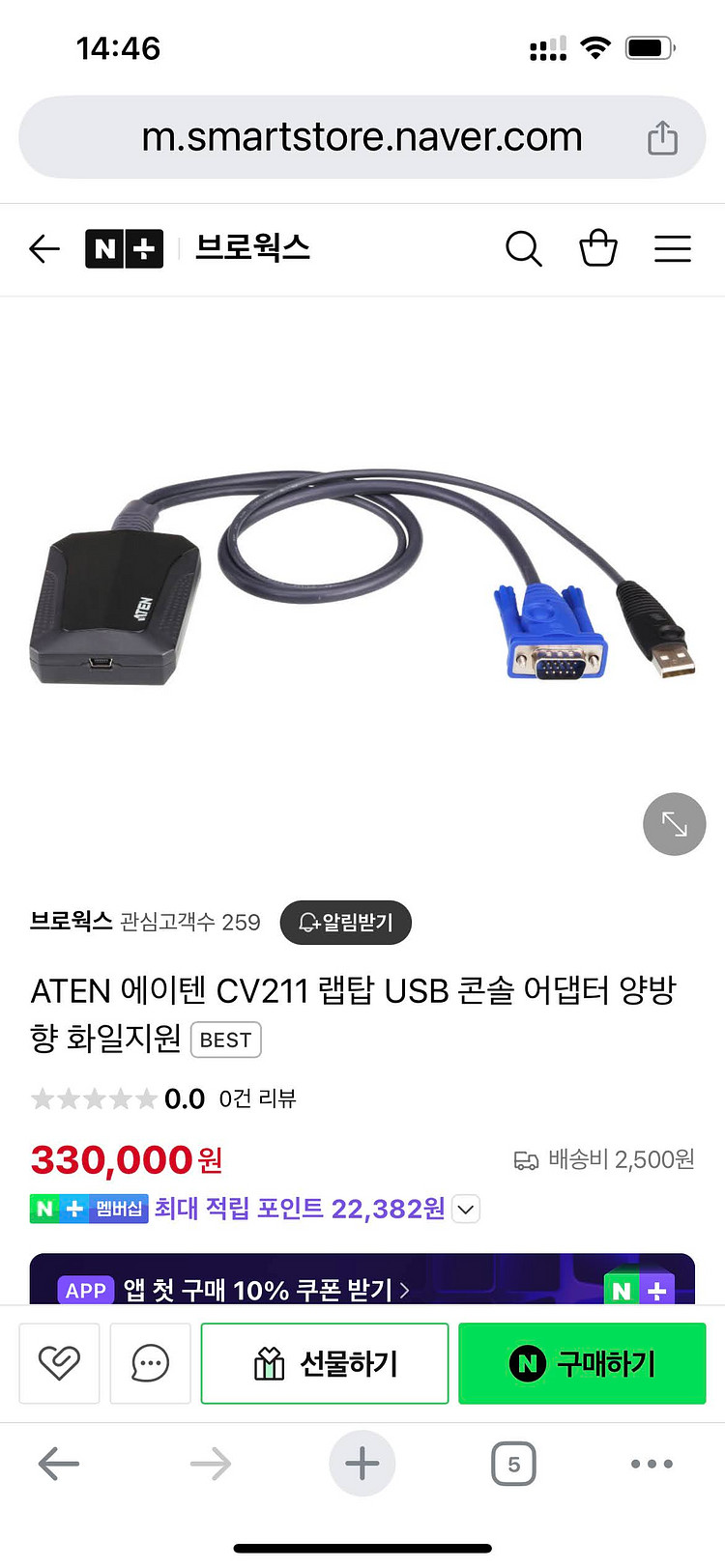The width and height of the screenshot is (725, 1568).
Task: Go back with the store header arrow
Action: [44, 249]
